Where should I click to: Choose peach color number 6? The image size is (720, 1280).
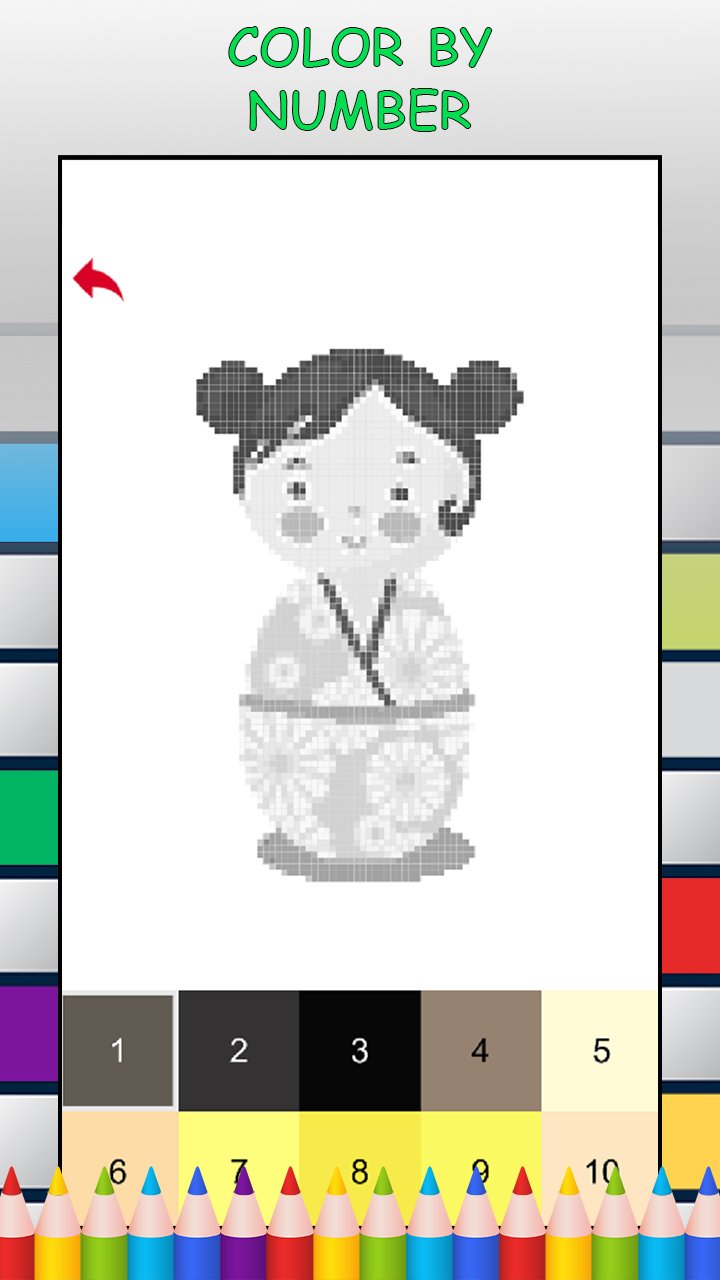120,1140
